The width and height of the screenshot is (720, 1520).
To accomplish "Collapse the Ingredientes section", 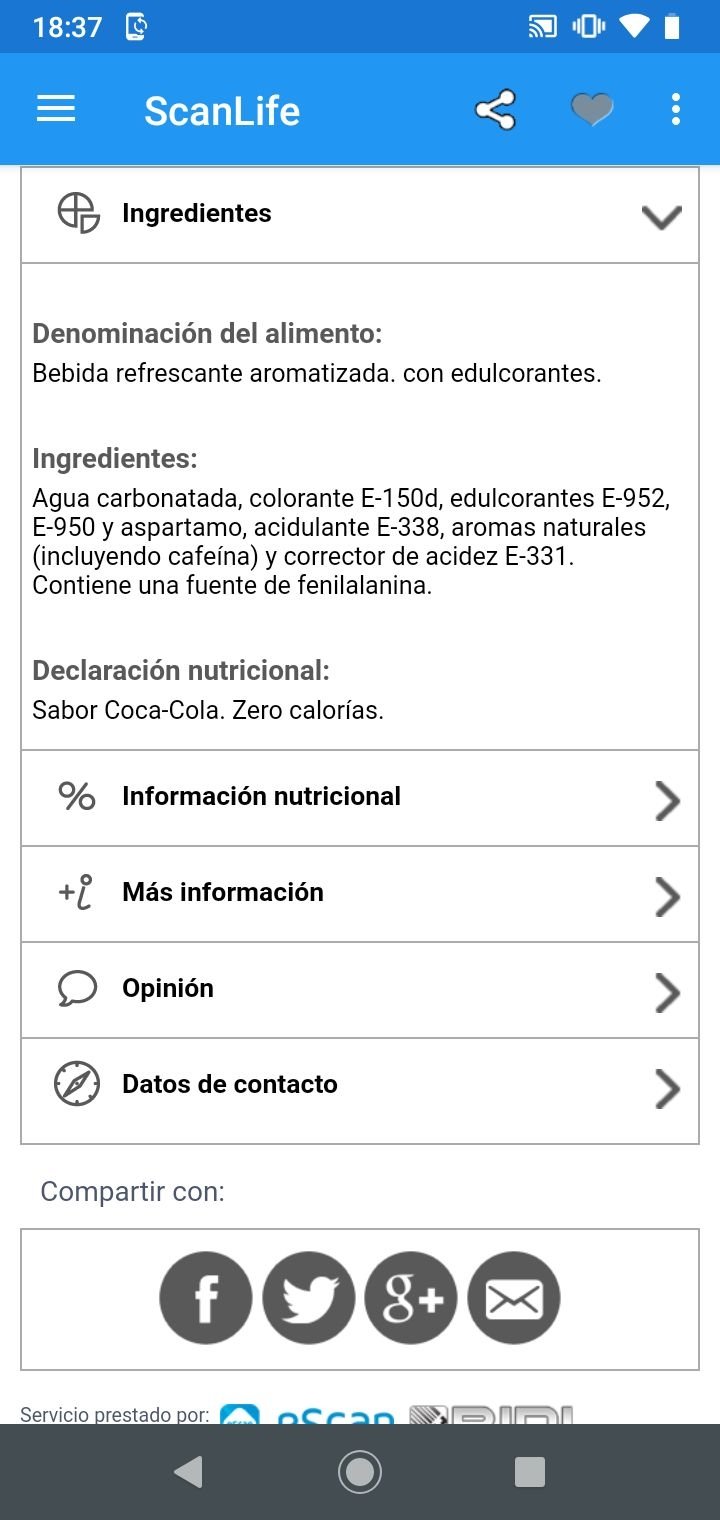I will 360,214.
